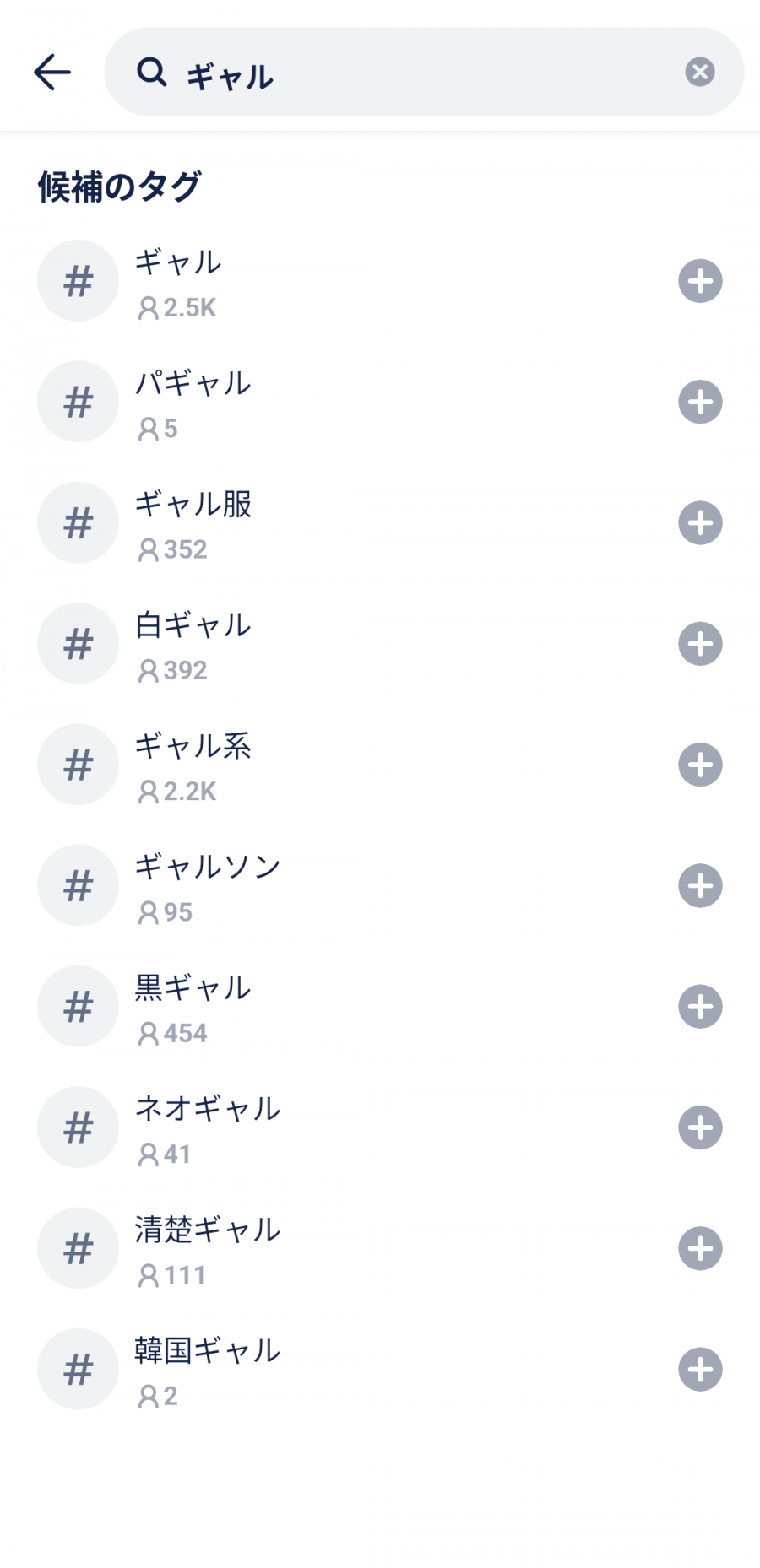
Task: Select the ギャル系 tag row
Action: point(338,765)
